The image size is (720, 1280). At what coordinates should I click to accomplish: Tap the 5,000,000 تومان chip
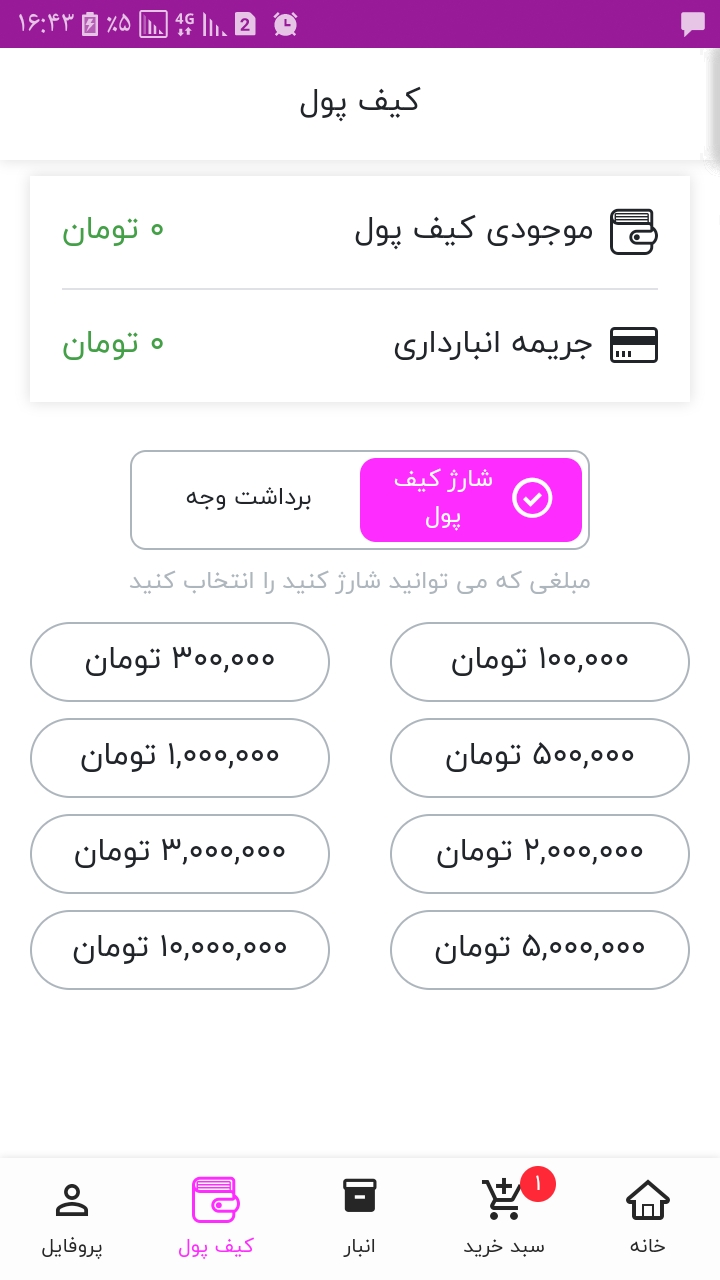point(540,950)
